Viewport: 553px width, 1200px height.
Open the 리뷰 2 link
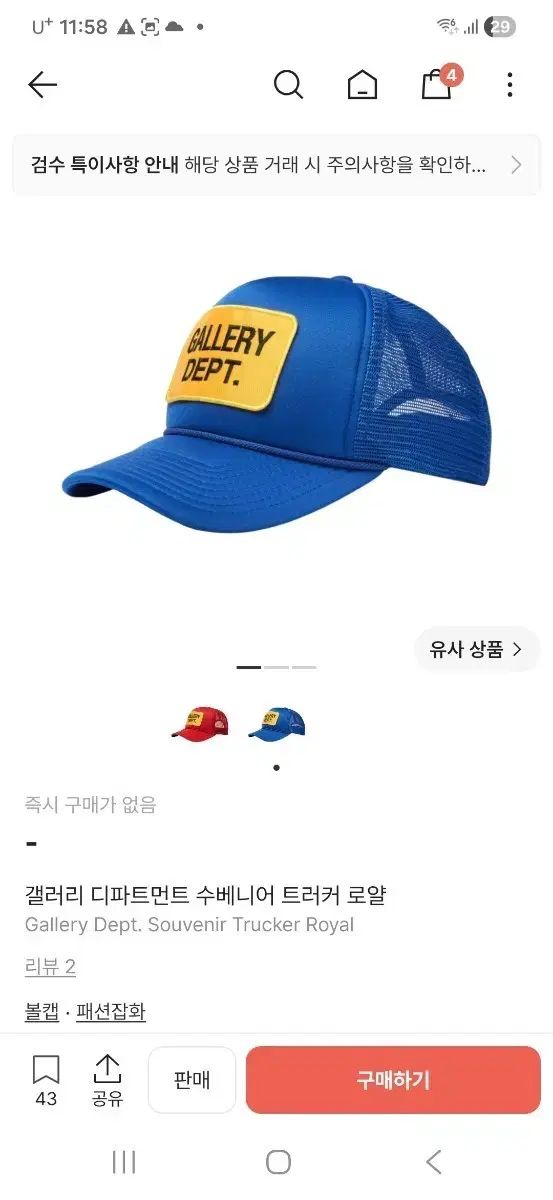(x=50, y=967)
